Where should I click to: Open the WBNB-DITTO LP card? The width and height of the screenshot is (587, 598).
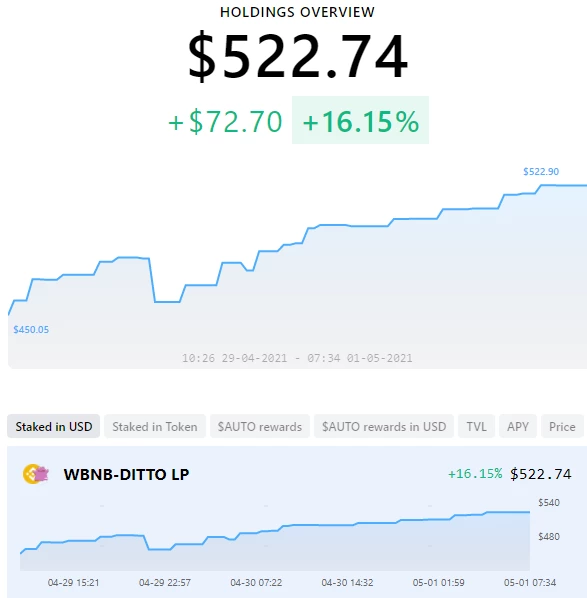coord(297,522)
